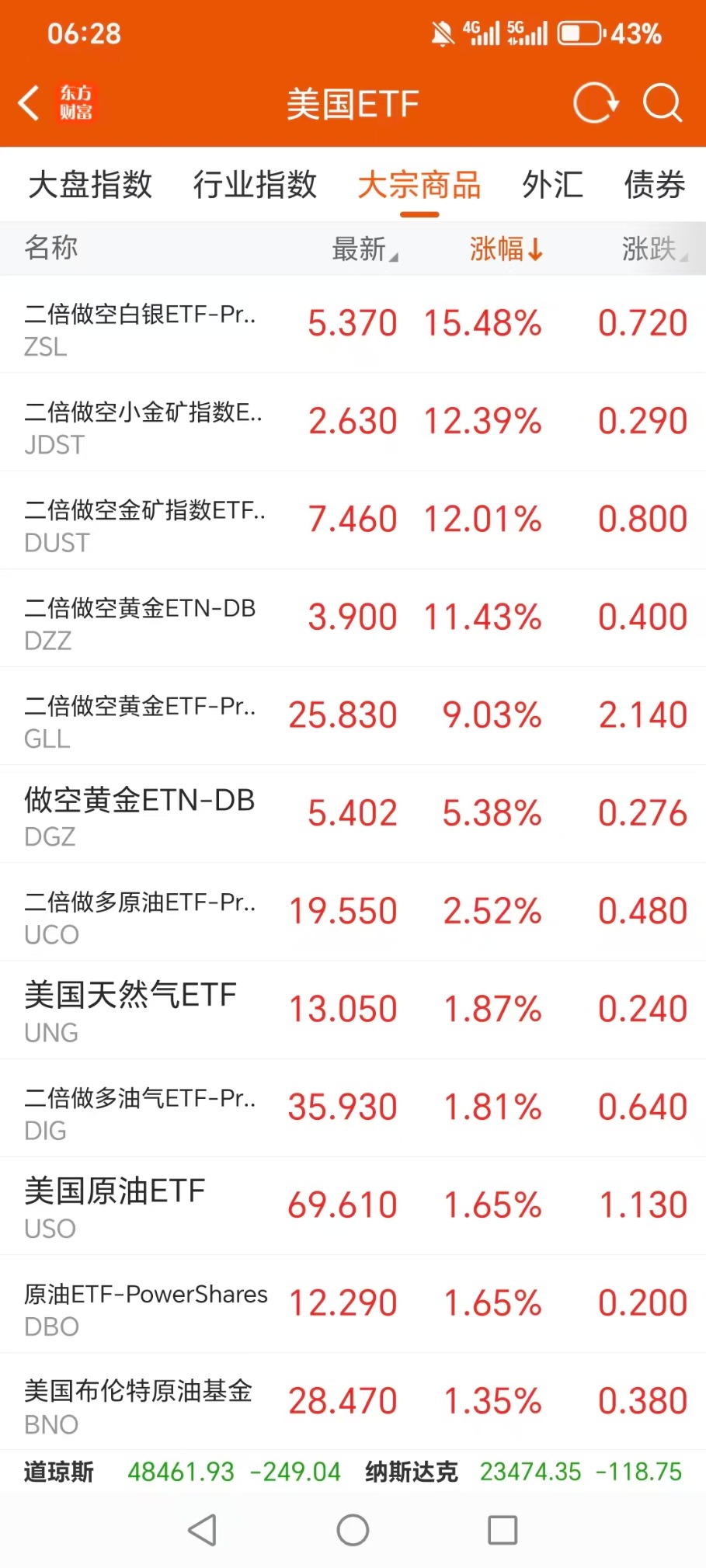Screen dimensions: 706x1568
Task: Select the 外汇 tab
Action: [552, 185]
